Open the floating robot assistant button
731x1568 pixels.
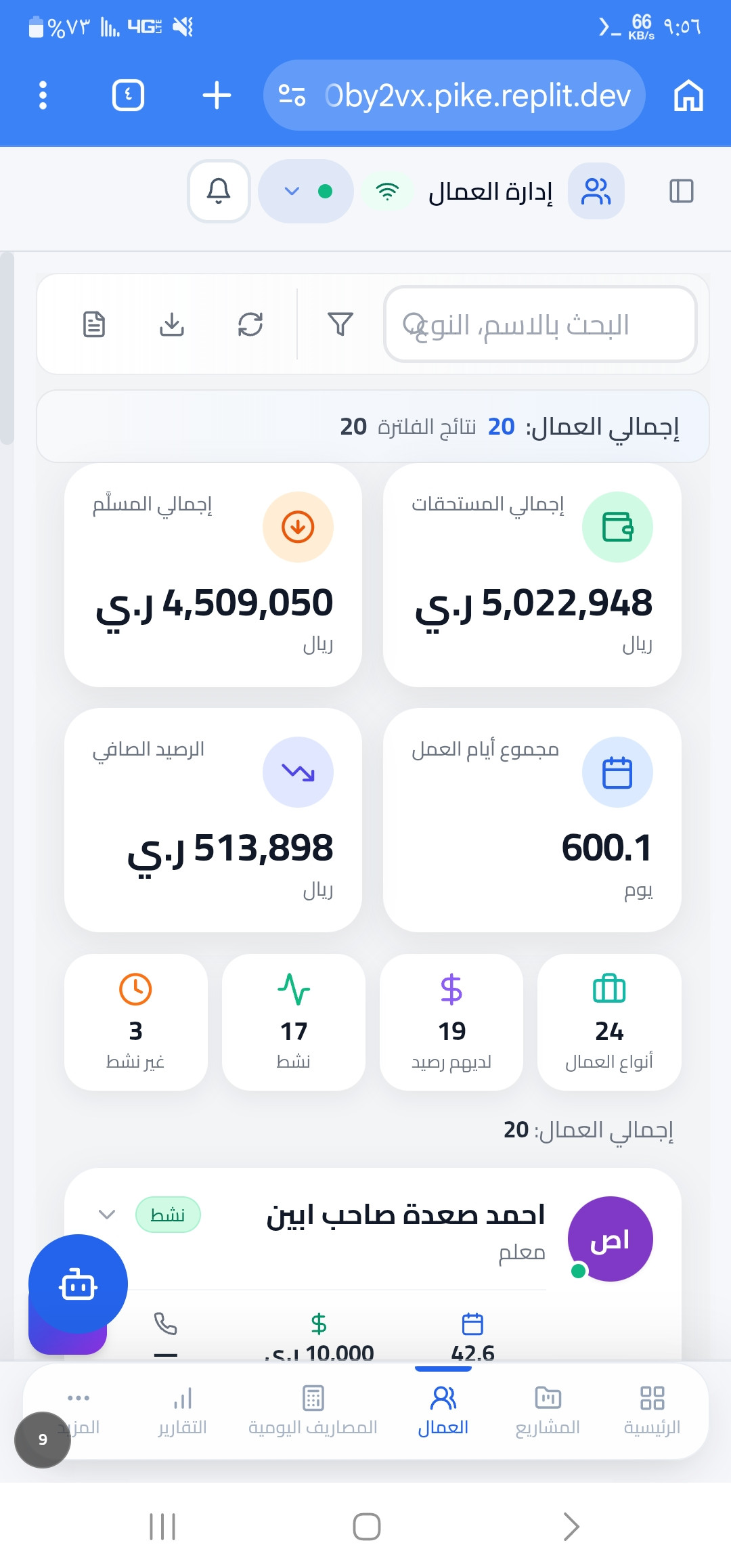pyautogui.click(x=78, y=1284)
